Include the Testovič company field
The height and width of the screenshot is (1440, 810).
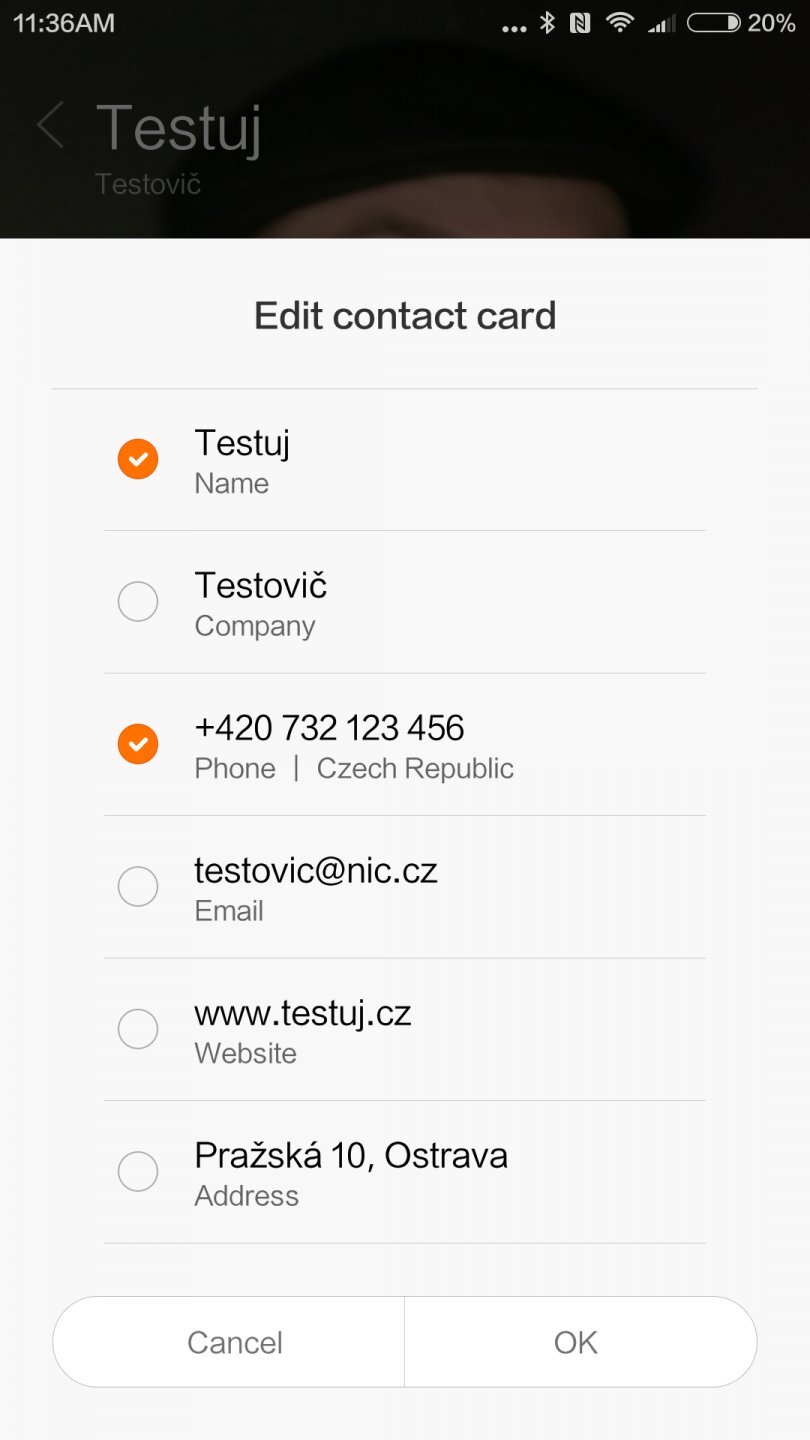[138, 602]
